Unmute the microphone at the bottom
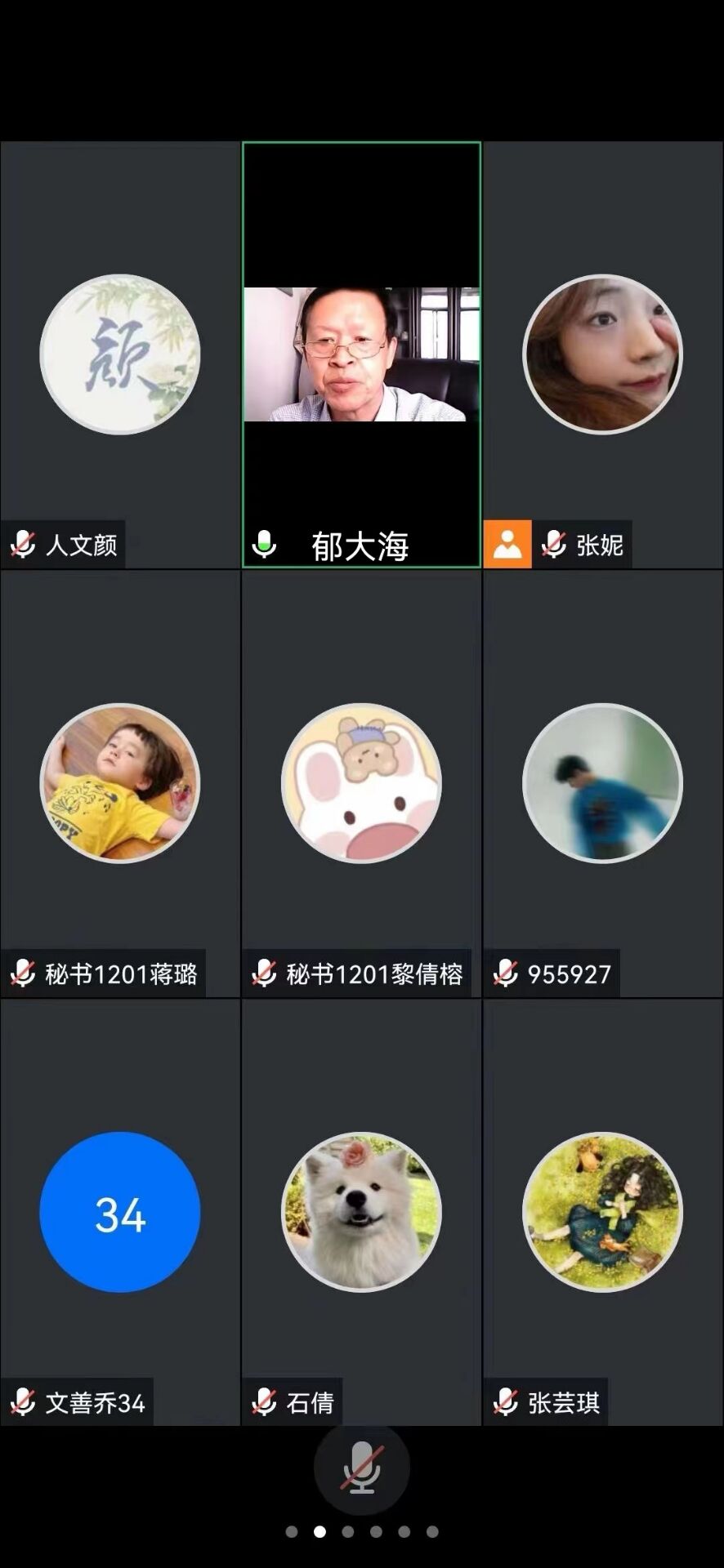724x1568 pixels. tap(361, 1468)
